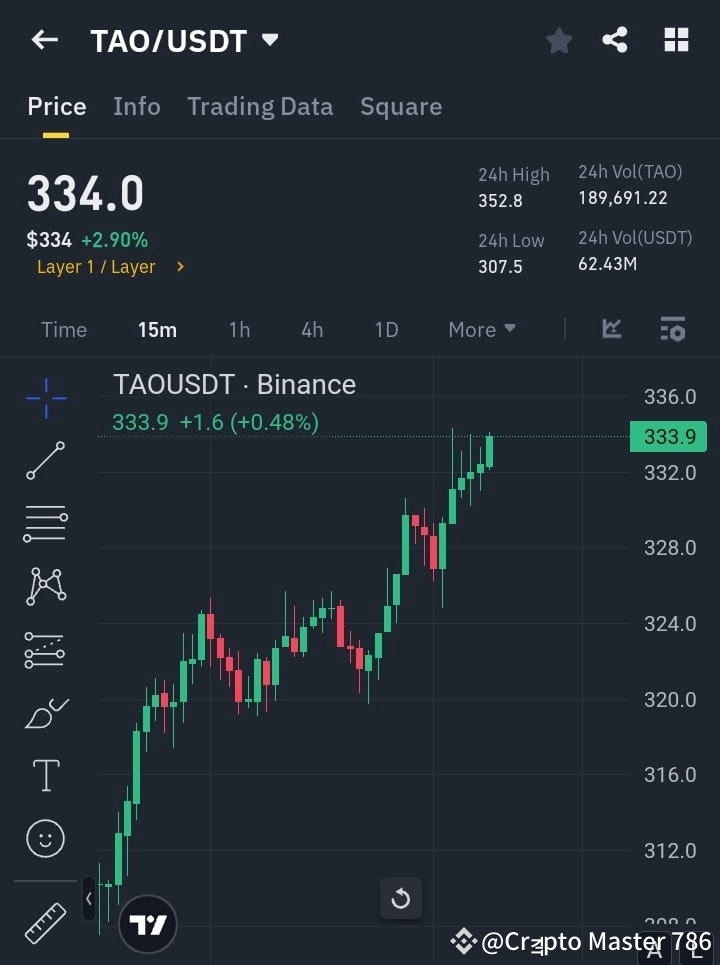Viewport: 720px width, 965px height.
Task: Open the emoji sticker tool
Action: pyautogui.click(x=45, y=838)
